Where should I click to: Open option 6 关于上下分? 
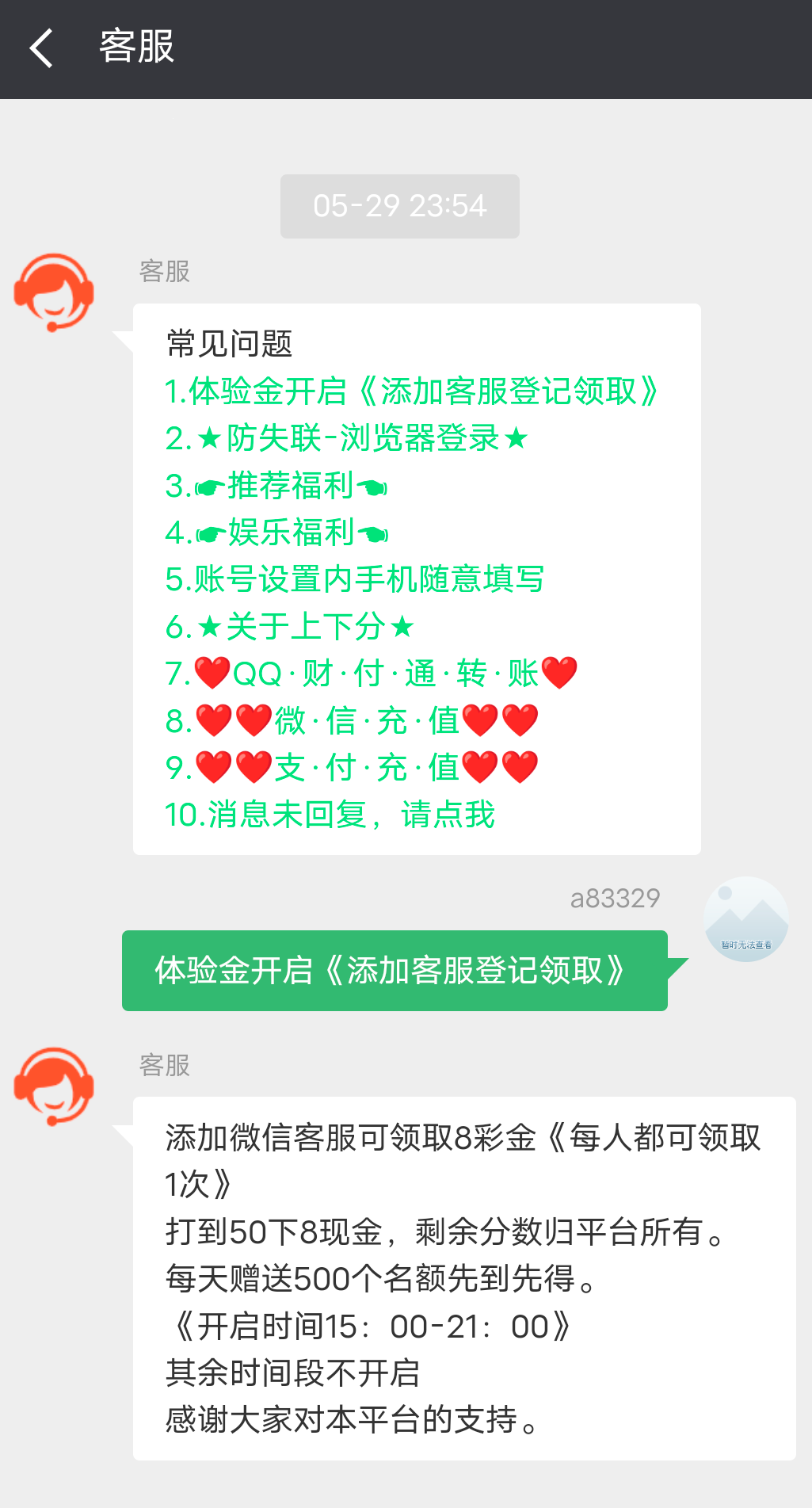[288, 627]
